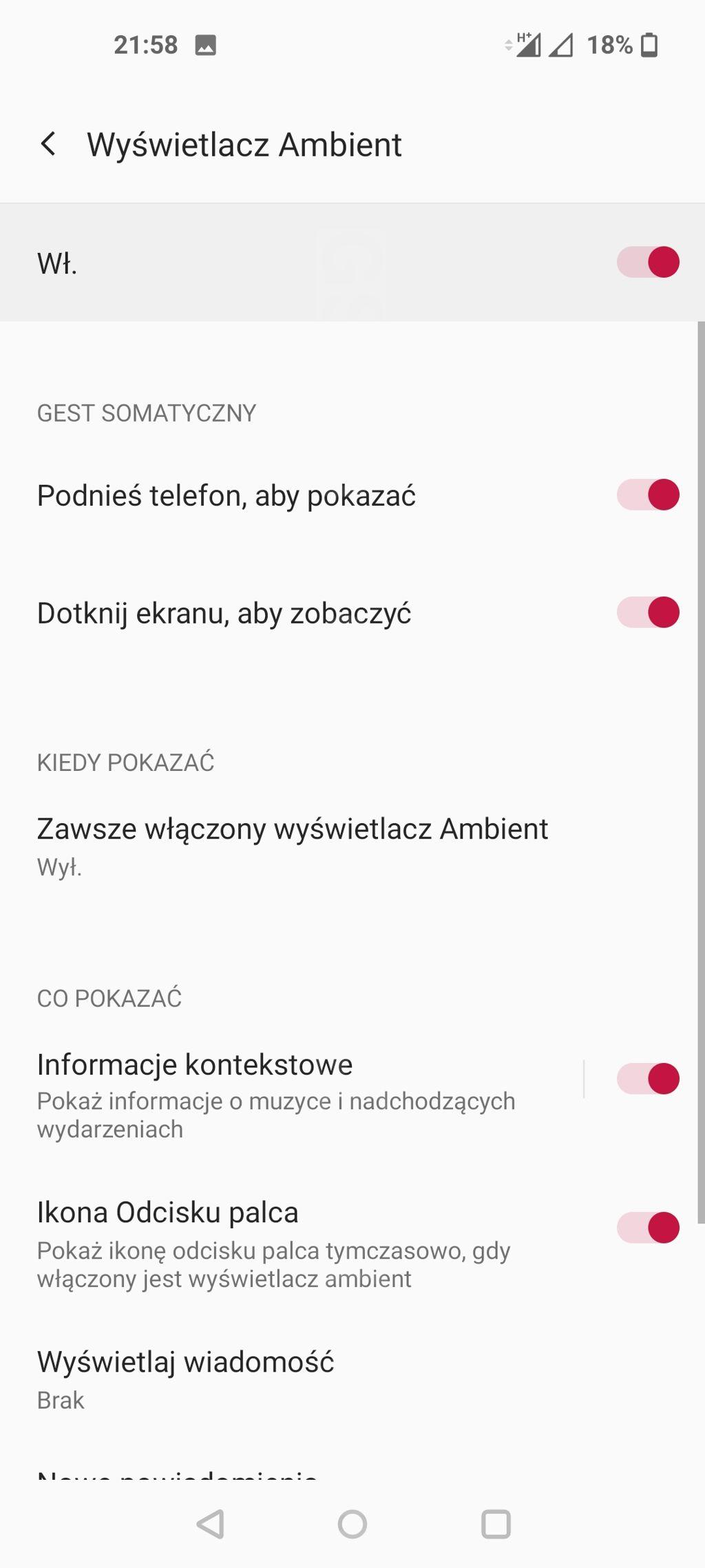Switch off Informacje kontekstowe
705x1568 pixels.
tap(647, 1079)
